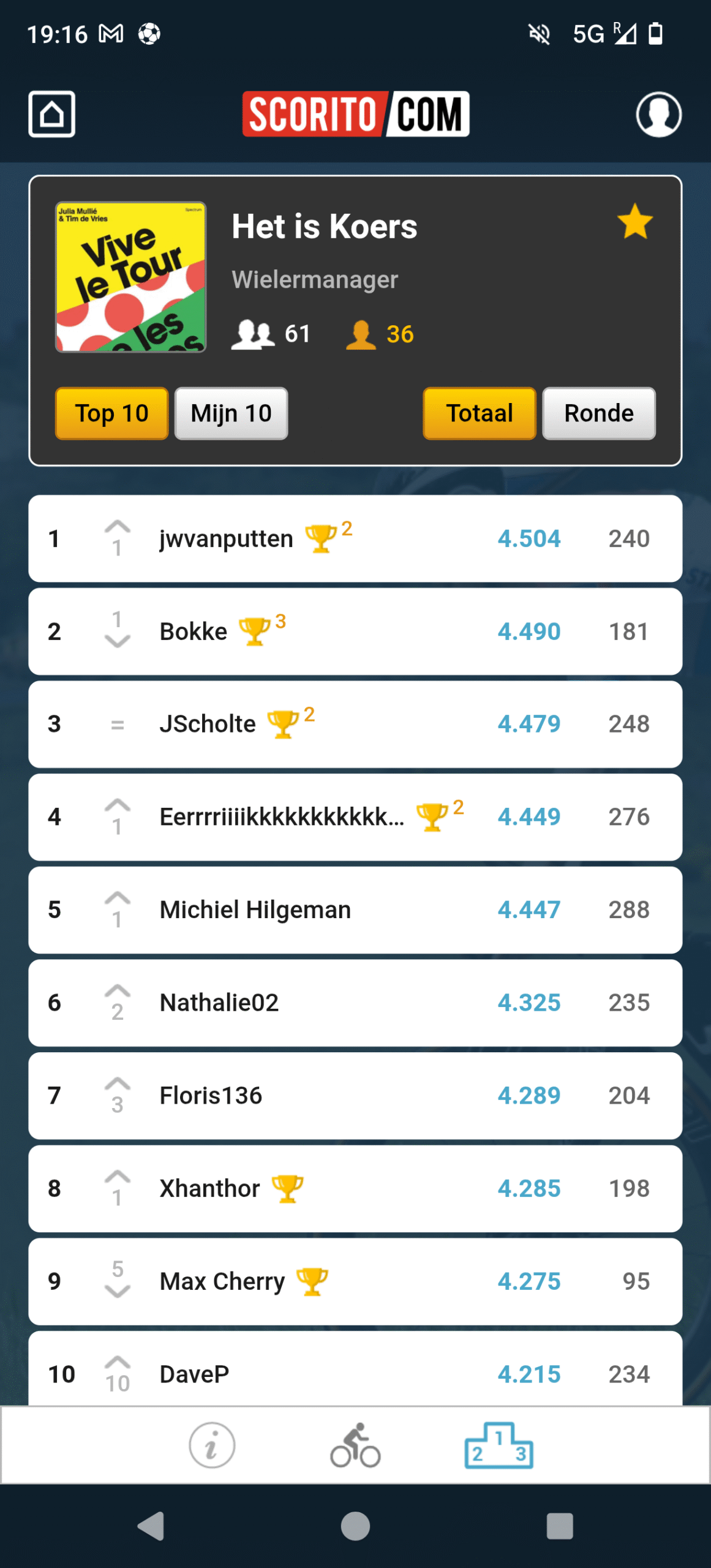Open the home icon in the header
The height and width of the screenshot is (1568, 711).
[x=51, y=114]
